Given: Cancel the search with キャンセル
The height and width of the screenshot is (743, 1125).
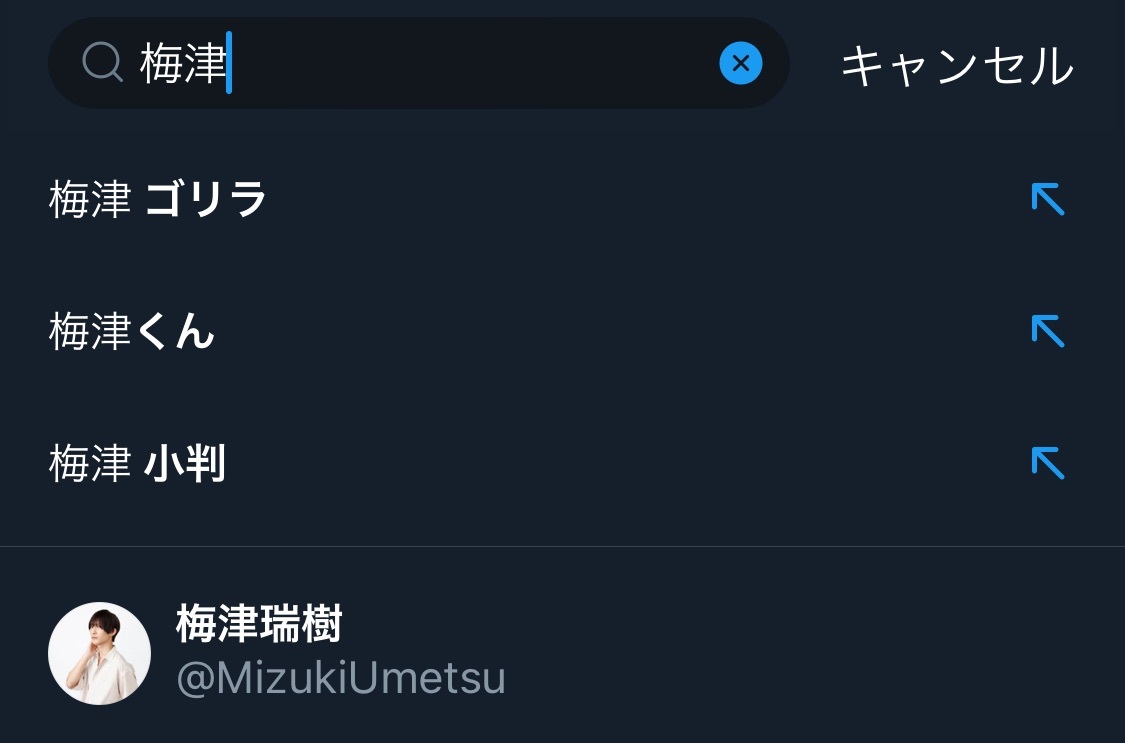Looking at the screenshot, I should tap(956, 66).
